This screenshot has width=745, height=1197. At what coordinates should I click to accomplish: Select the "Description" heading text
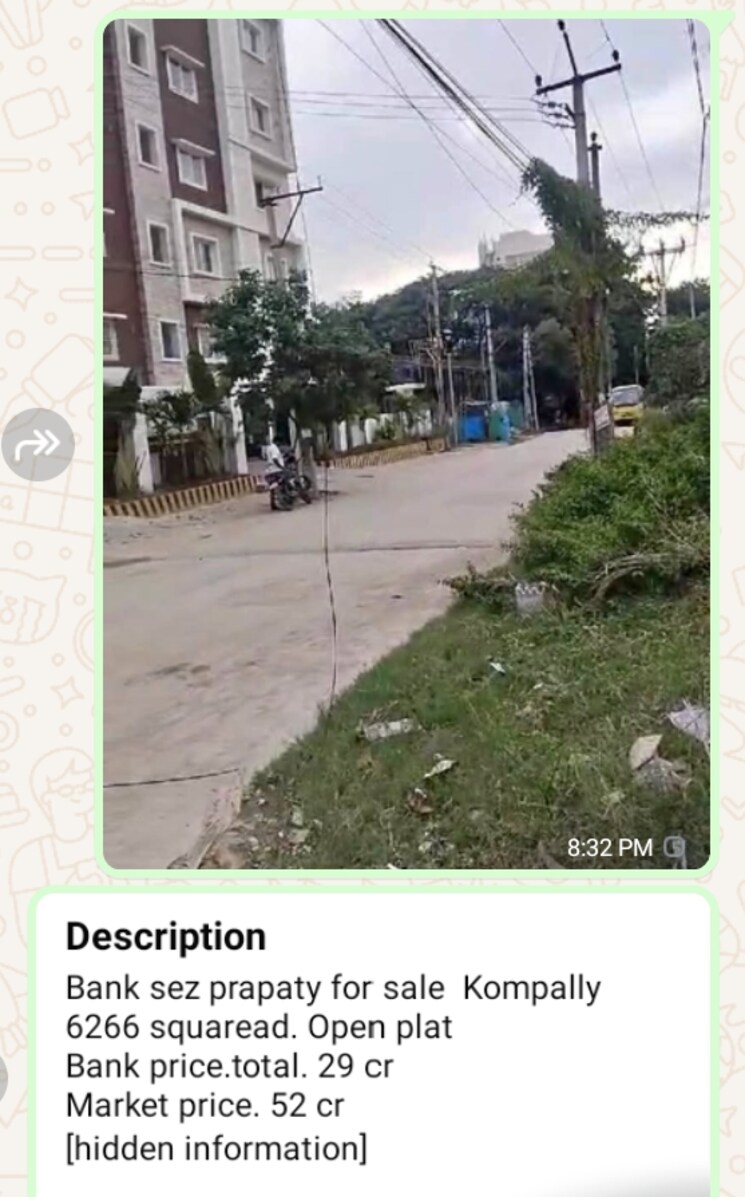166,938
